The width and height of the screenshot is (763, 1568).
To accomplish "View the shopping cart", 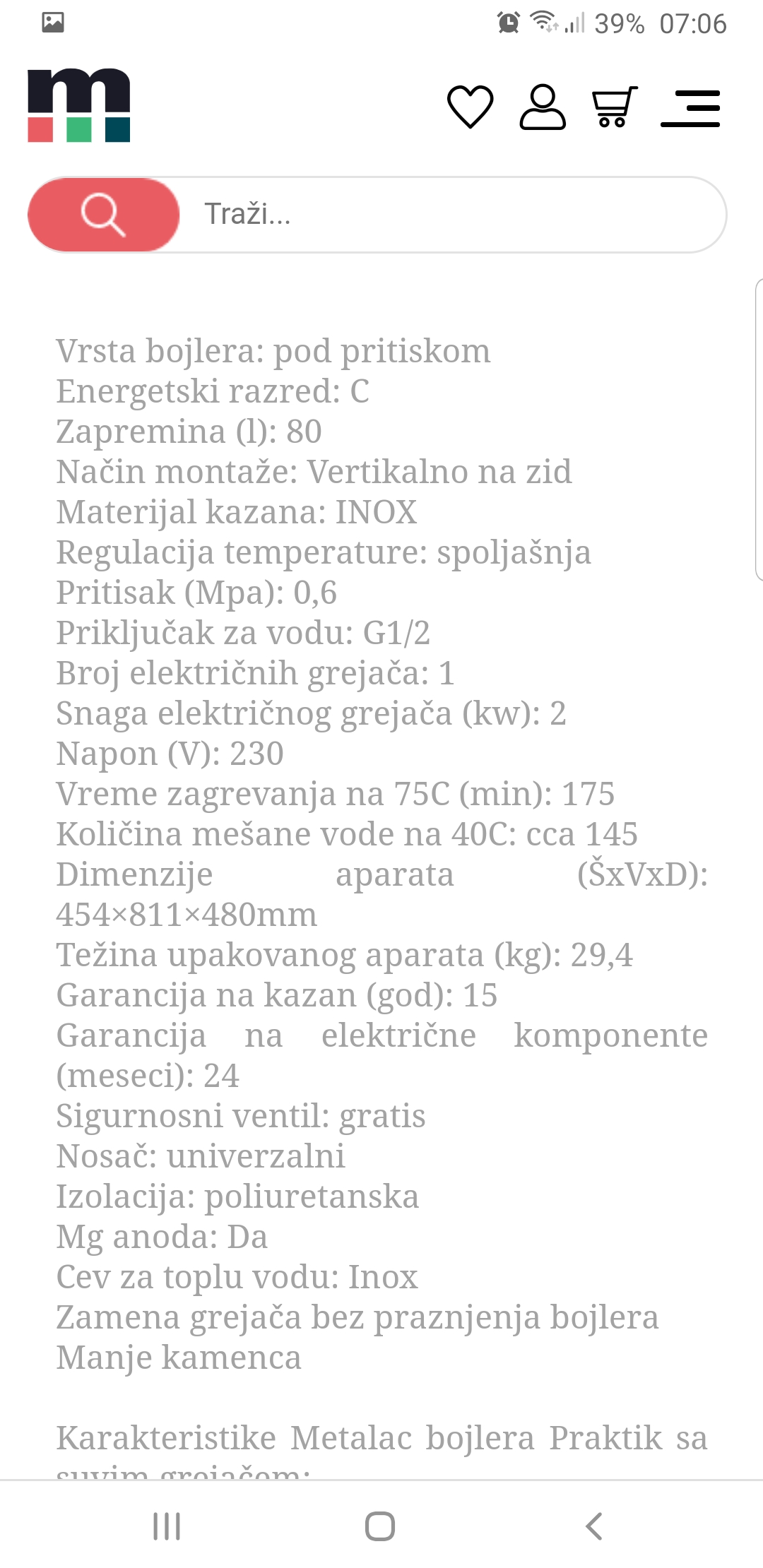I will coord(613,107).
